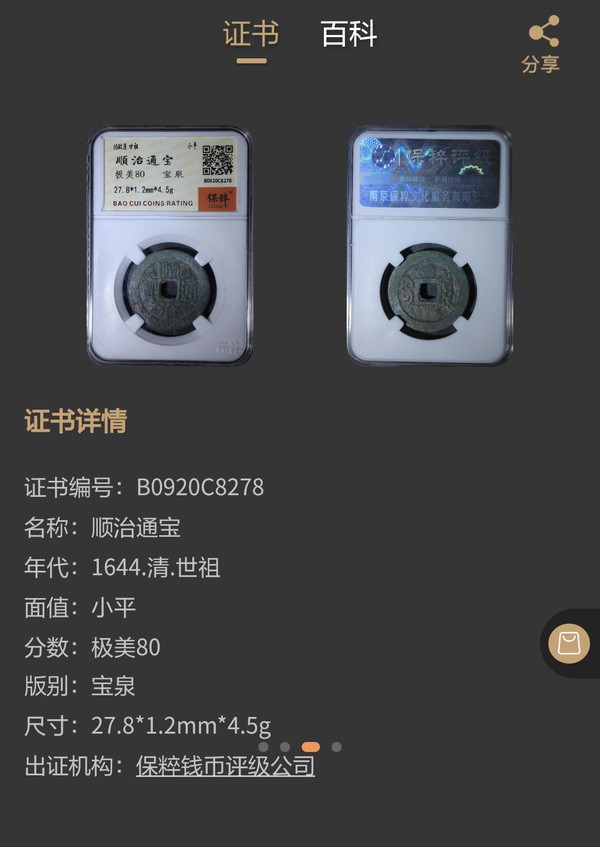
Task: Share this certificate via 分享
Action: (x=542, y=45)
